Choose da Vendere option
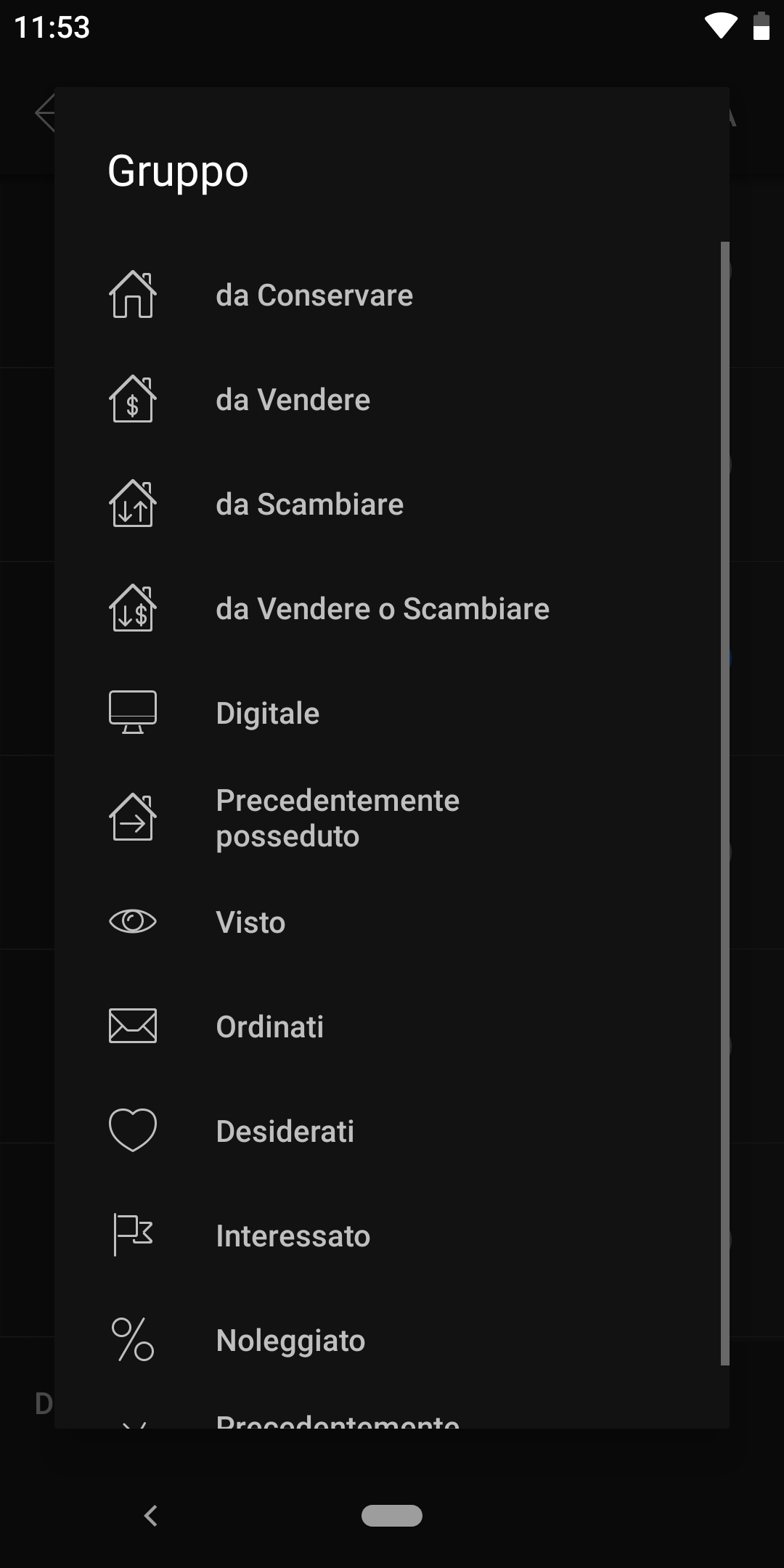 pos(392,399)
